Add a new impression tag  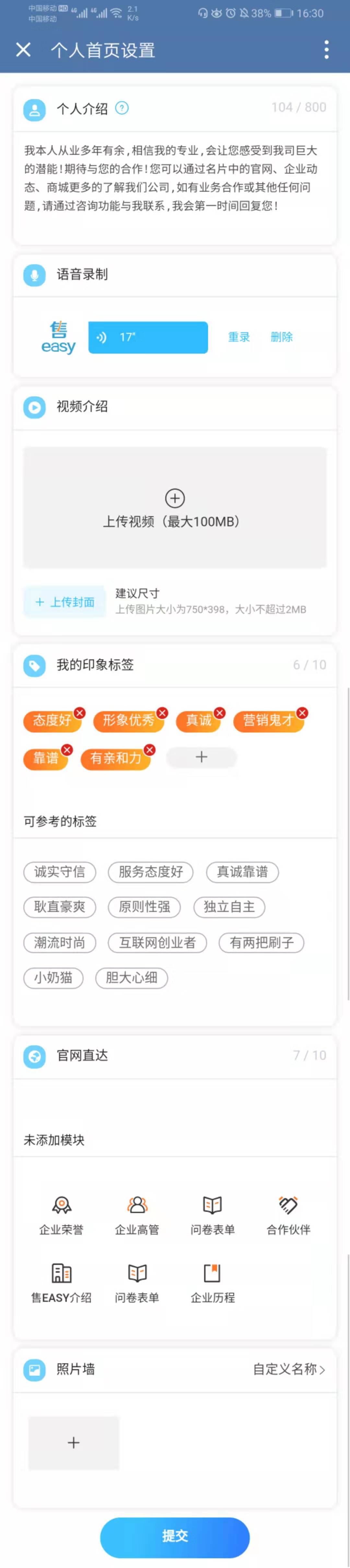click(202, 757)
